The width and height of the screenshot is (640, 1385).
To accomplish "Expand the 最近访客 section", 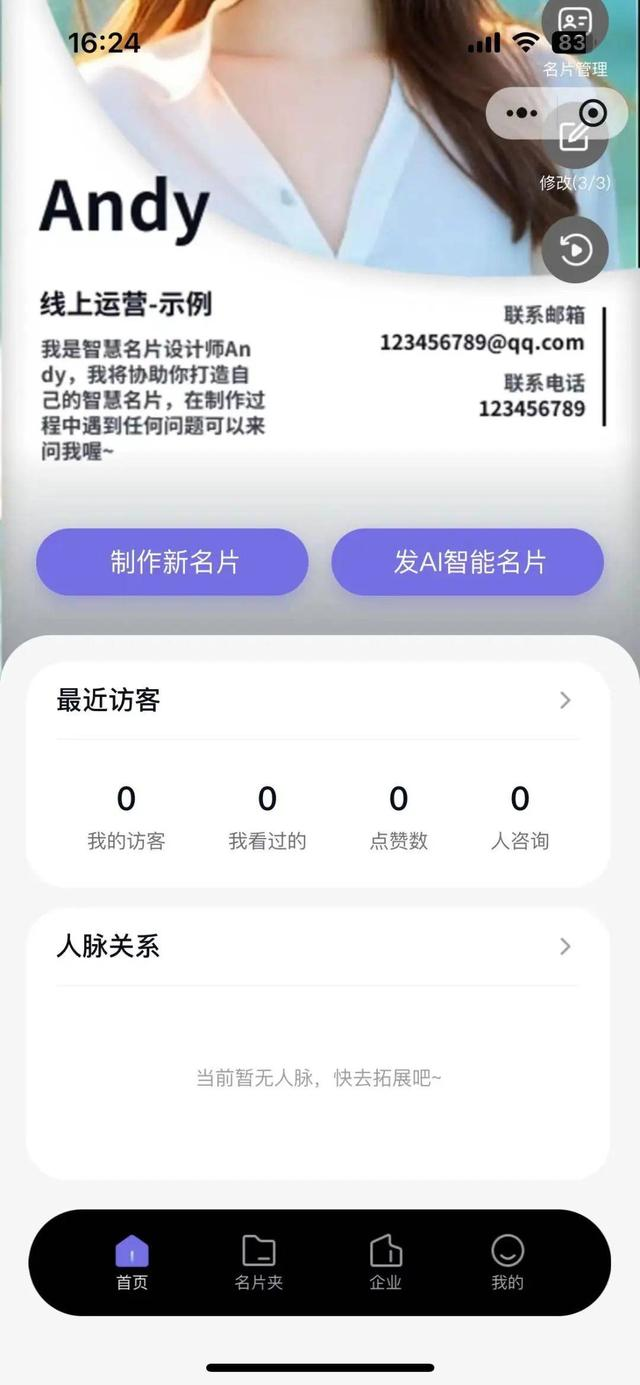I will 565,700.
